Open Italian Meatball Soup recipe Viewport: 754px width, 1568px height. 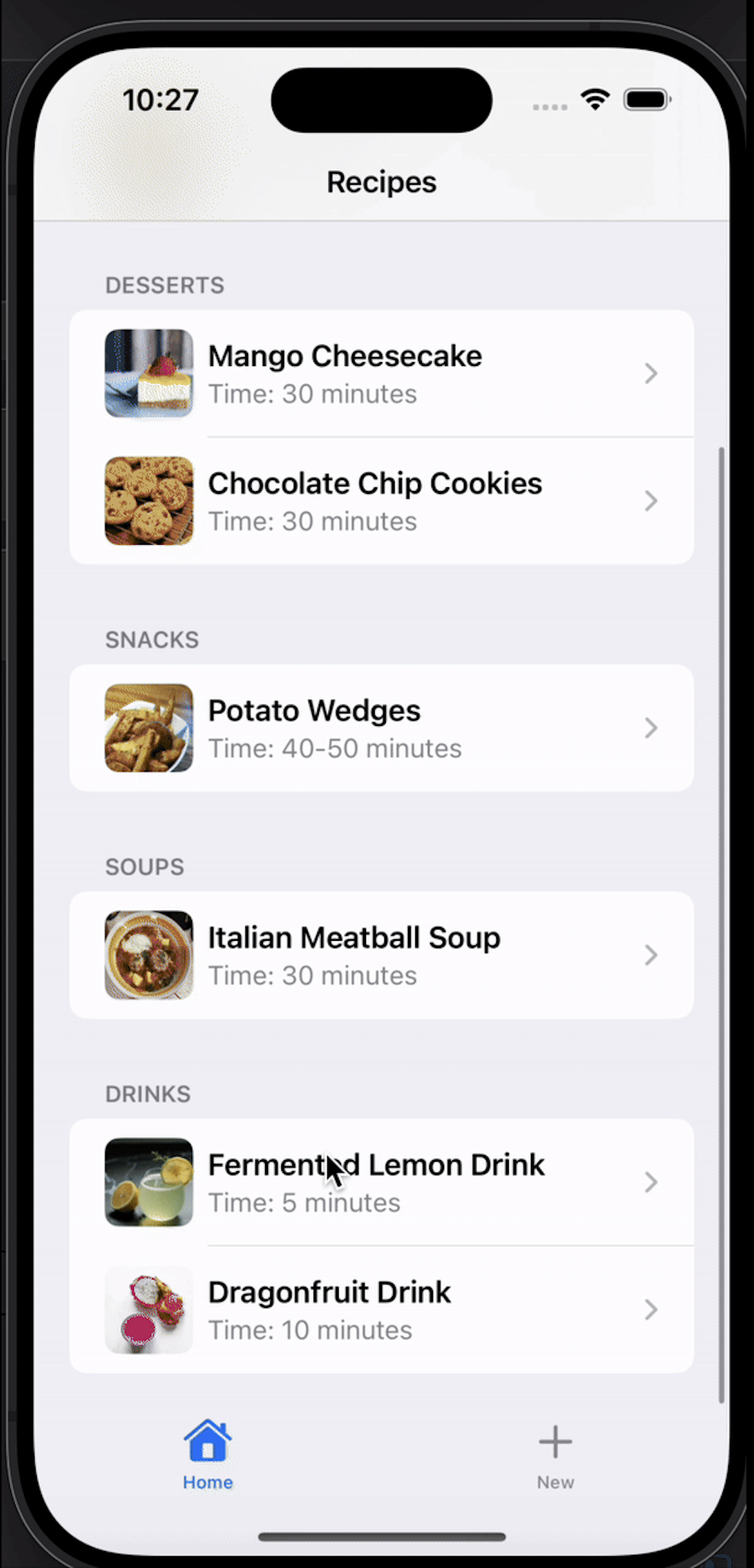pos(381,956)
